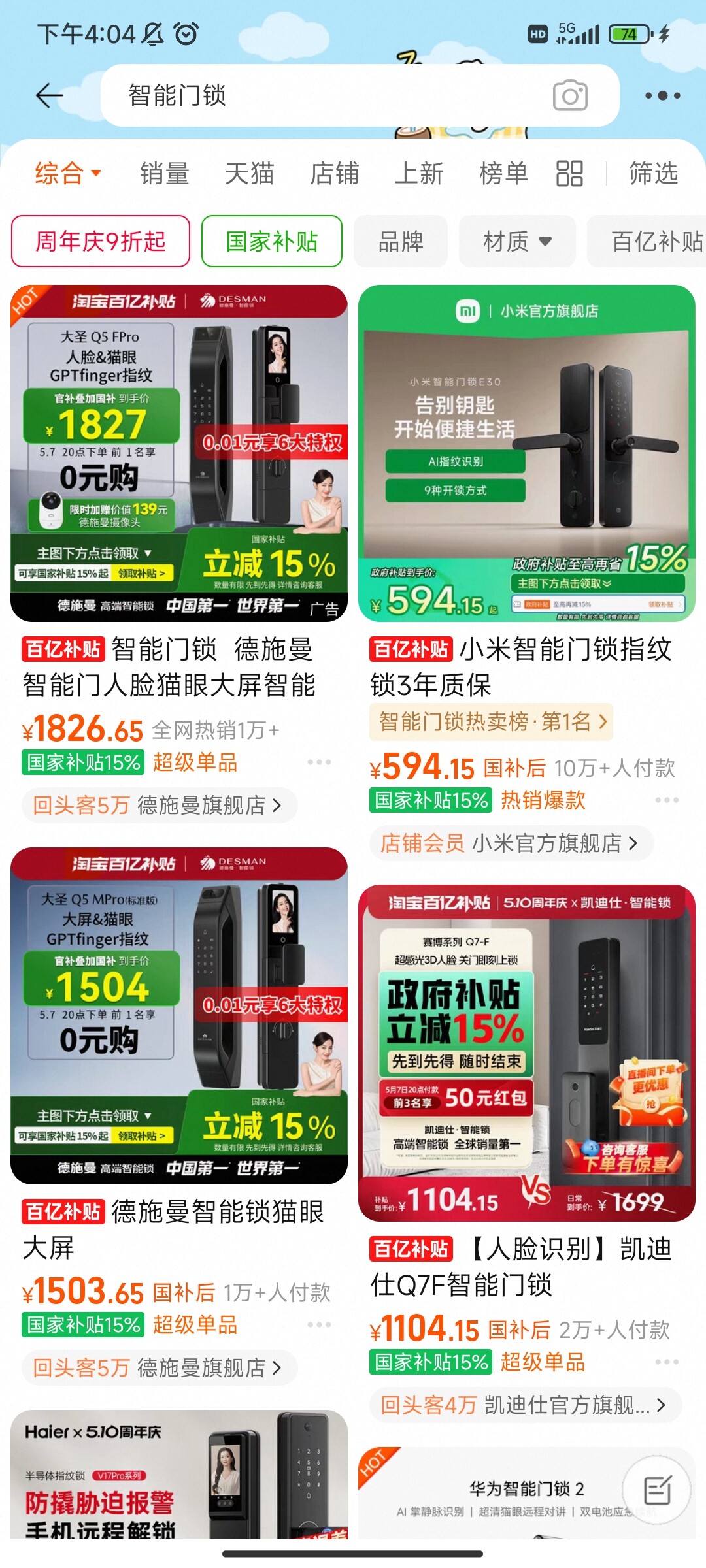Screen dimensions: 706x1568
Task: Switch to the 上新 tab
Action: coord(419,174)
